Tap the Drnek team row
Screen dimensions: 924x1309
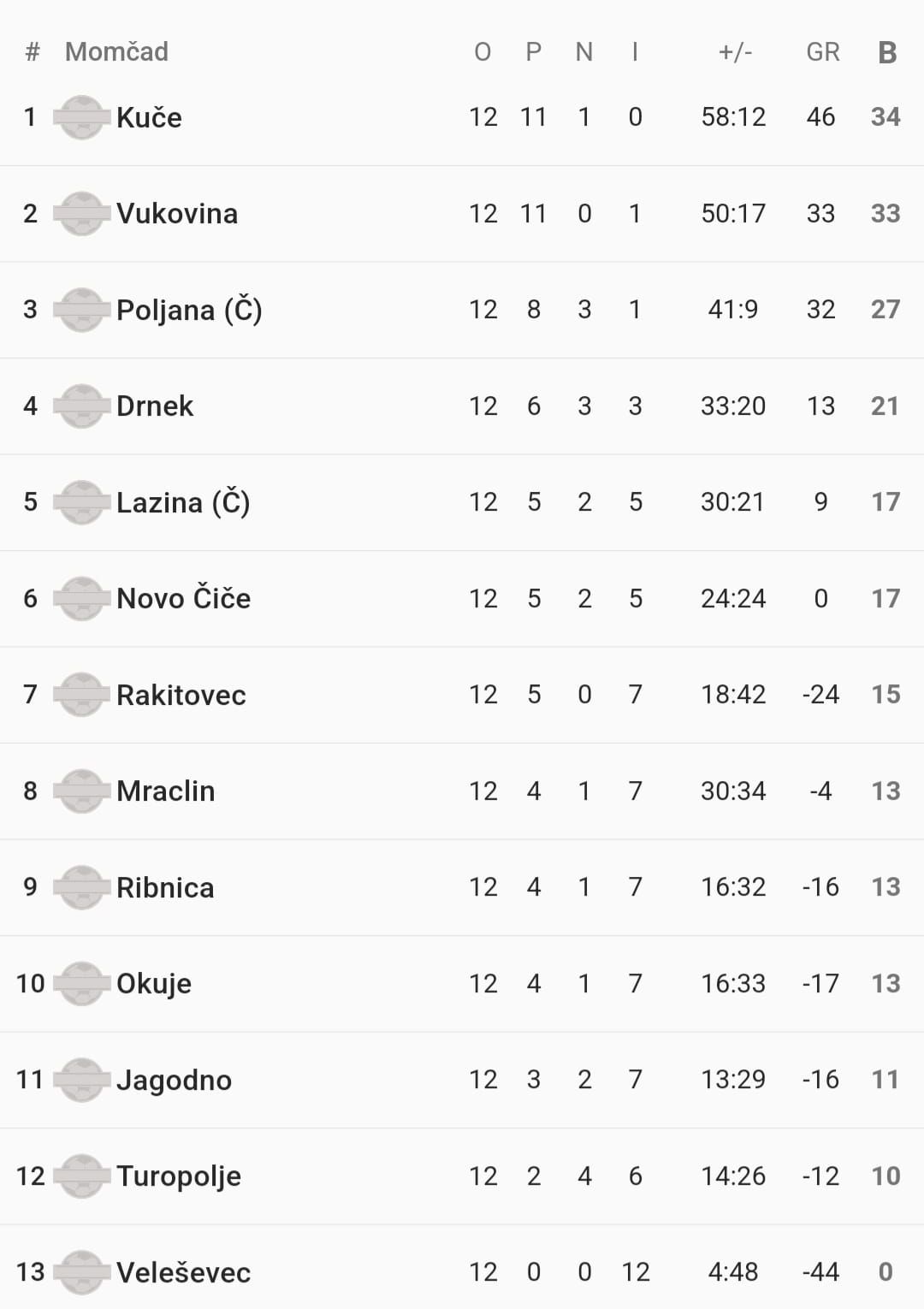pyautogui.click(x=155, y=406)
